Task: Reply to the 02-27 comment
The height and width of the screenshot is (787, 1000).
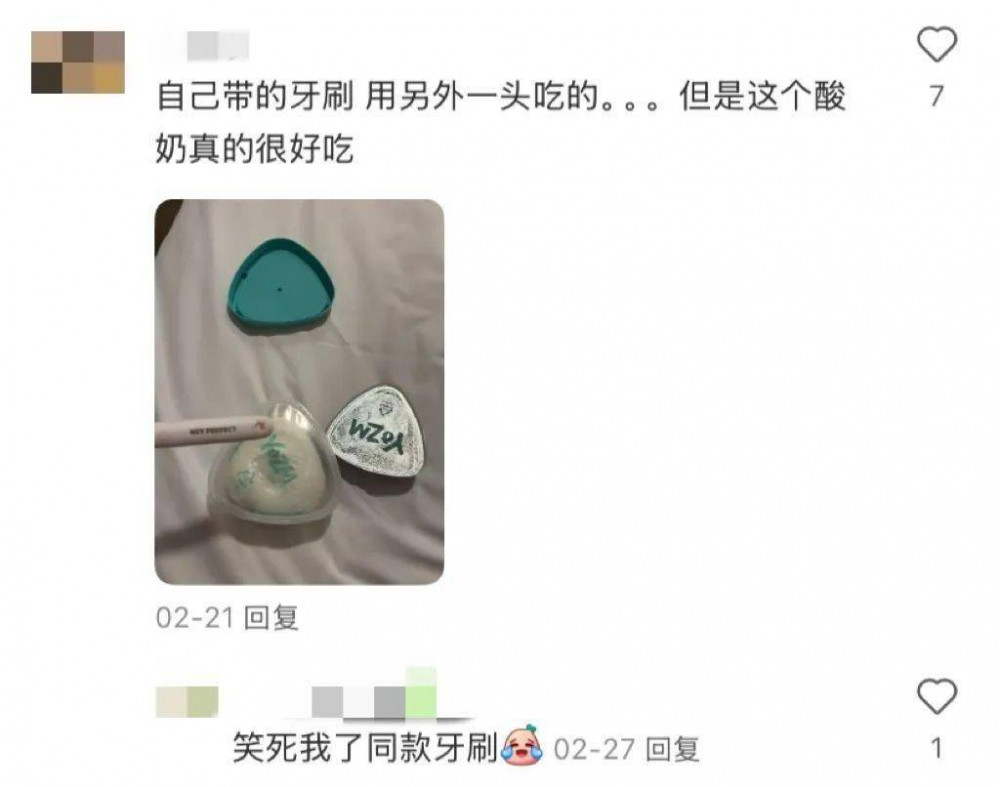Action: [x=672, y=749]
